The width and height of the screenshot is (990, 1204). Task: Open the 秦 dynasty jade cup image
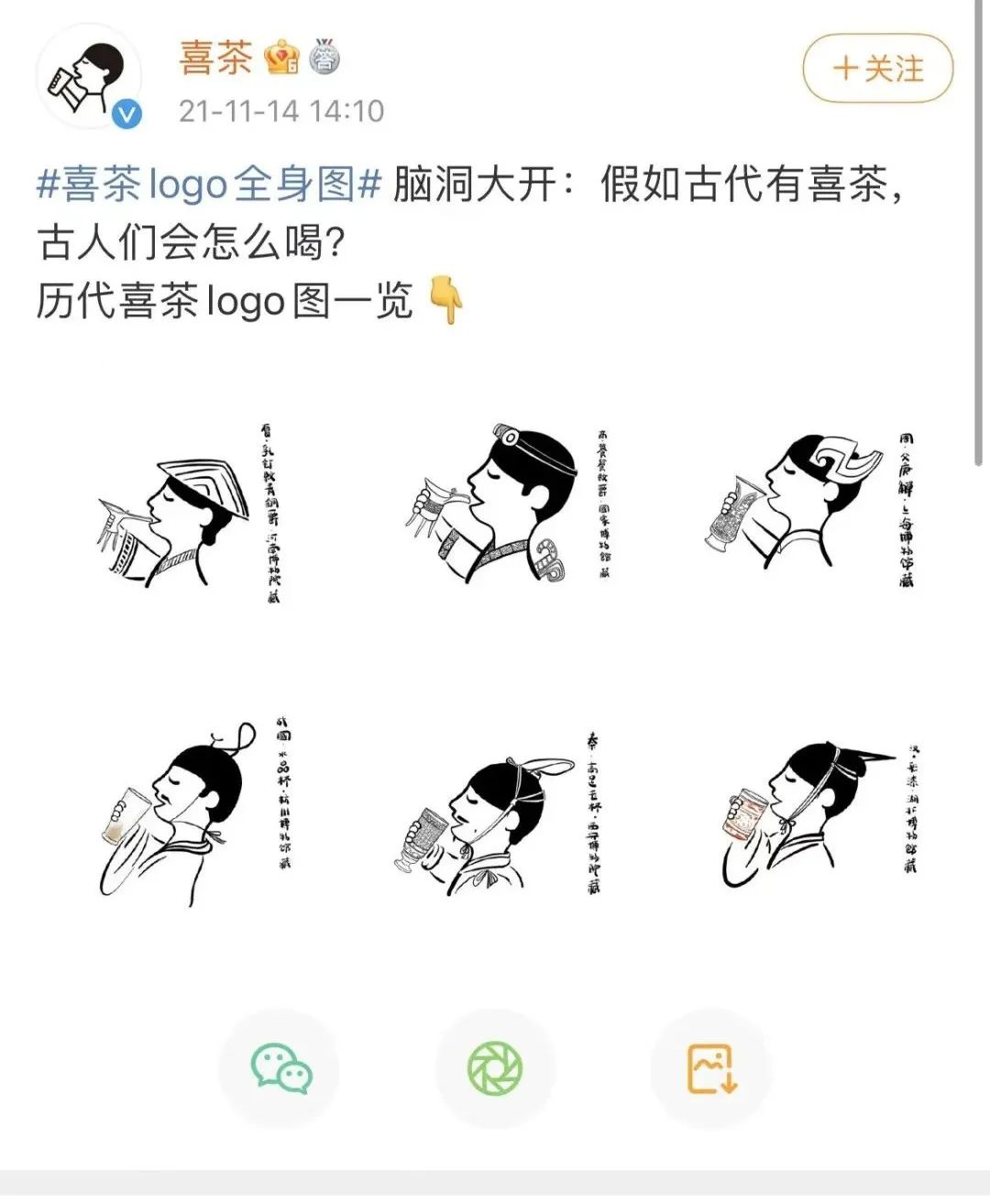click(x=500, y=818)
